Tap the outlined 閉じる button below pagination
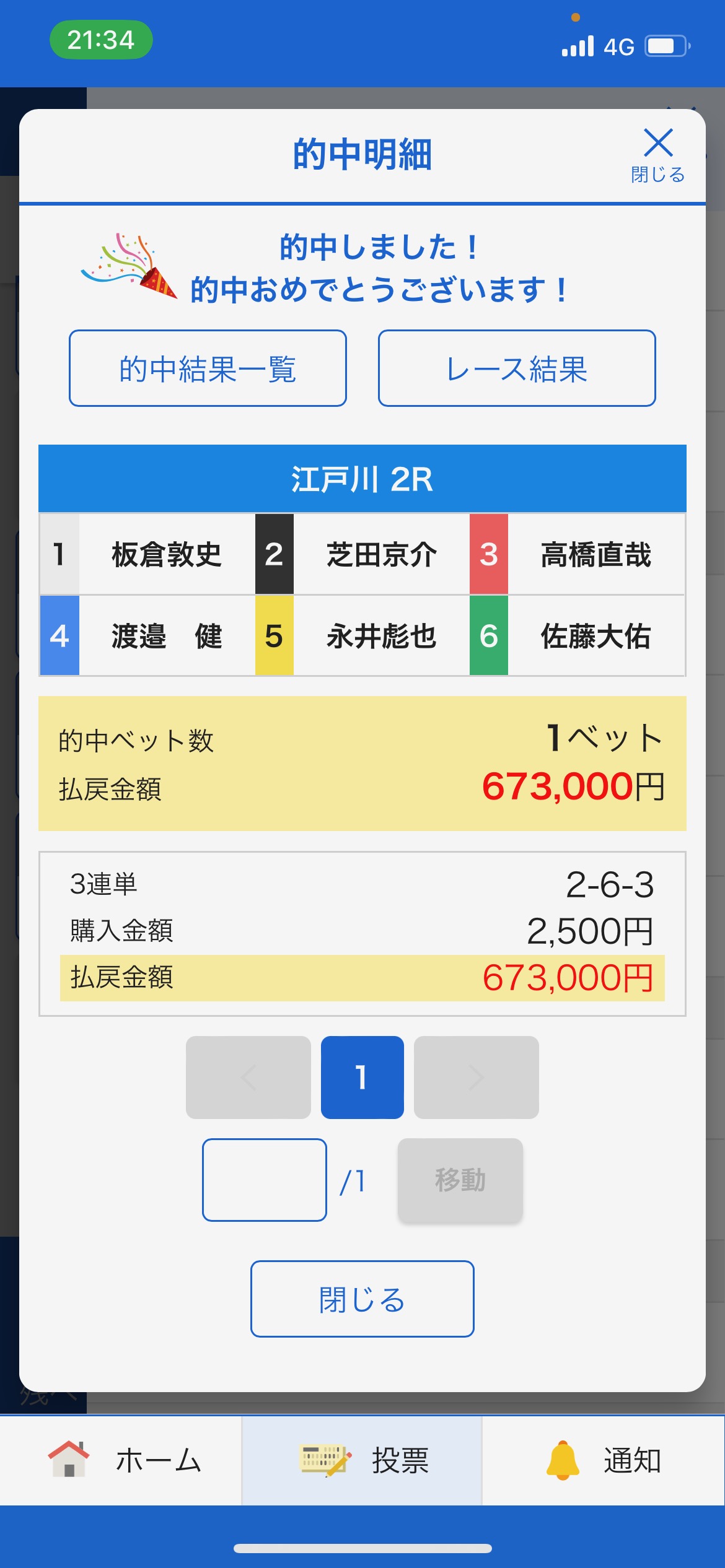The height and width of the screenshot is (1568, 725). [x=362, y=1299]
